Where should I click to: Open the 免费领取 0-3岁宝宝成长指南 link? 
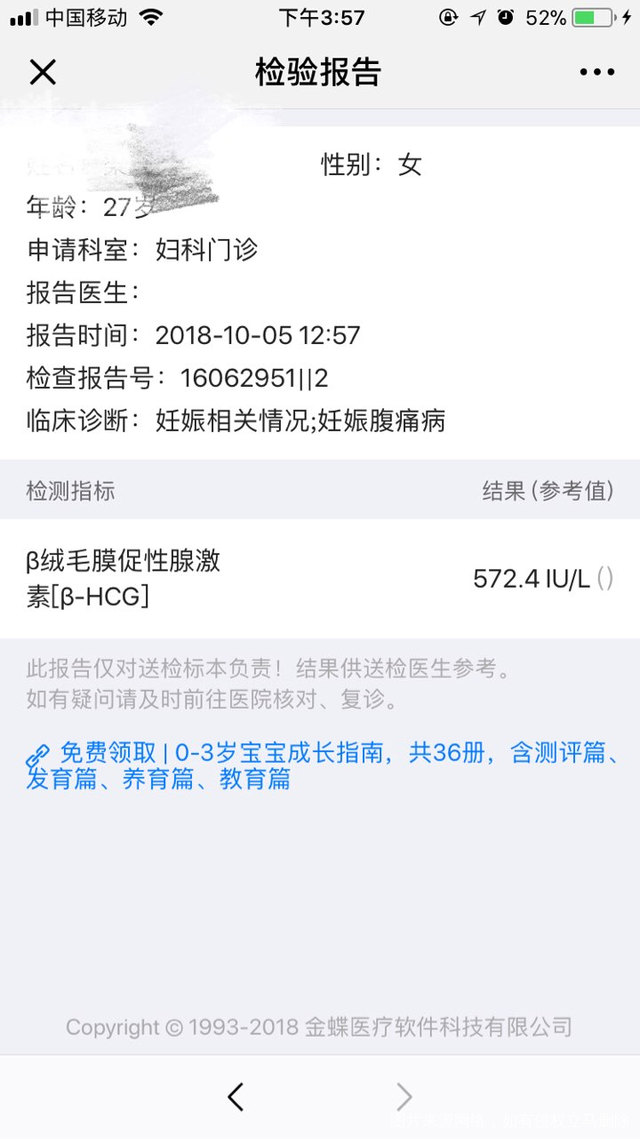click(320, 766)
